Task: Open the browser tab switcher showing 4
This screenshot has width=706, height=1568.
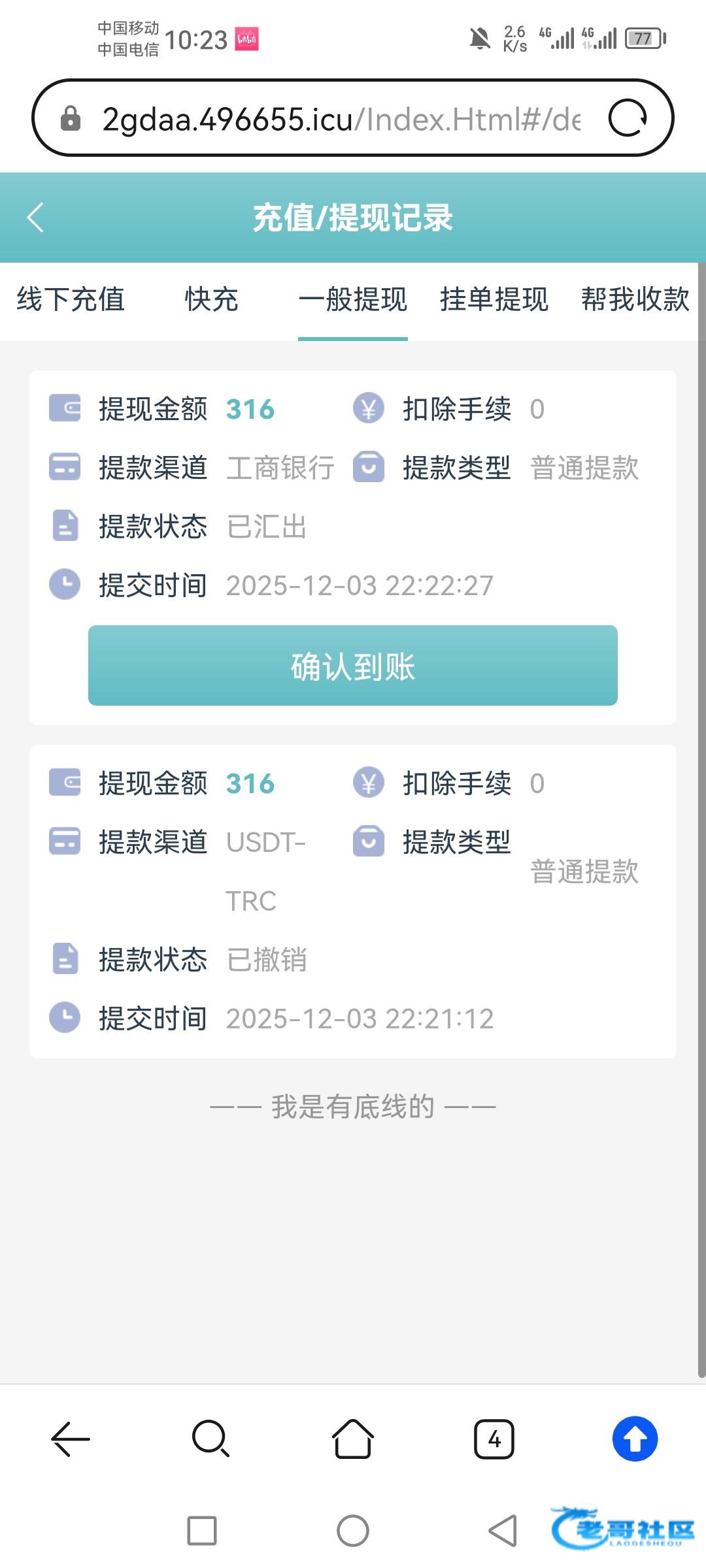Action: click(494, 1439)
